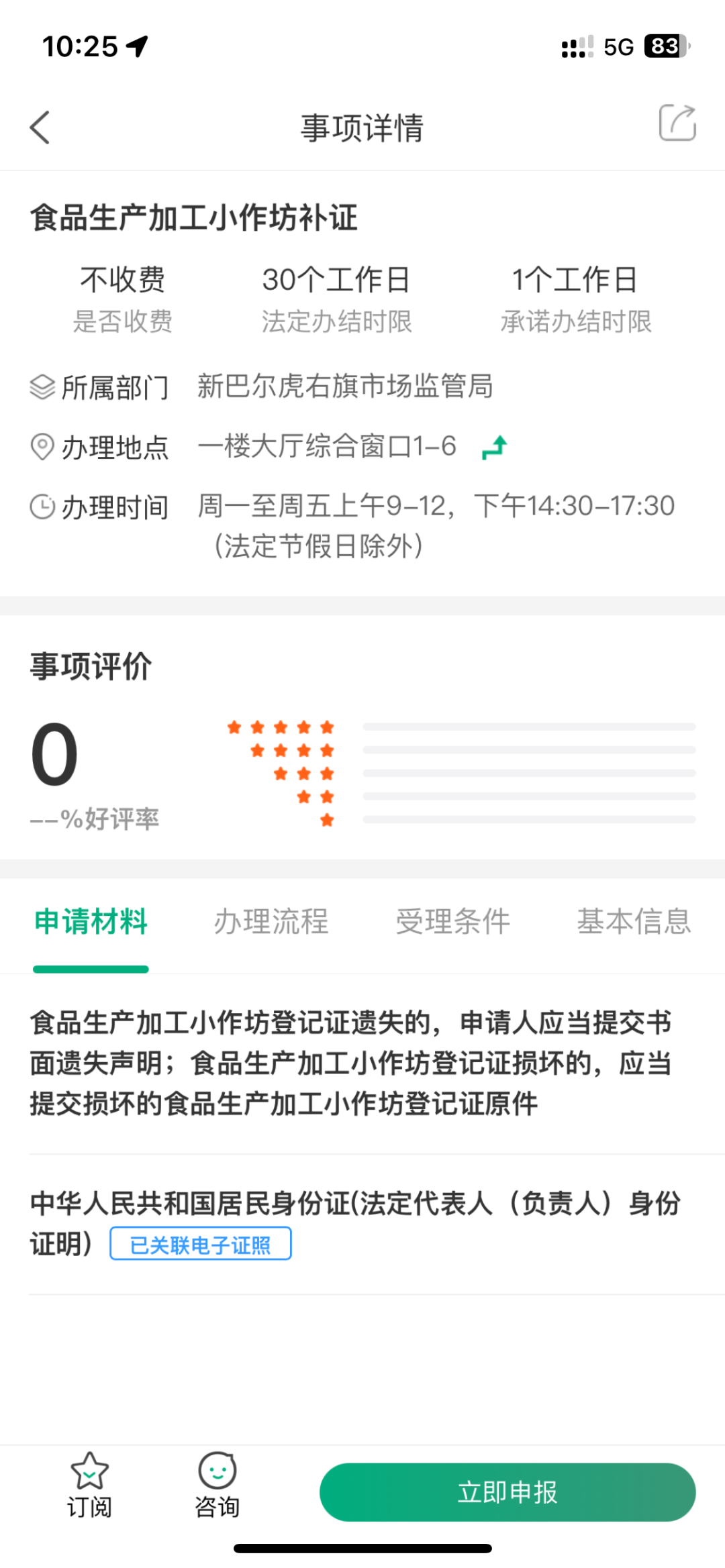725x1568 pixels.
Task: Switch to the 办理流程 tab
Action: click(271, 921)
